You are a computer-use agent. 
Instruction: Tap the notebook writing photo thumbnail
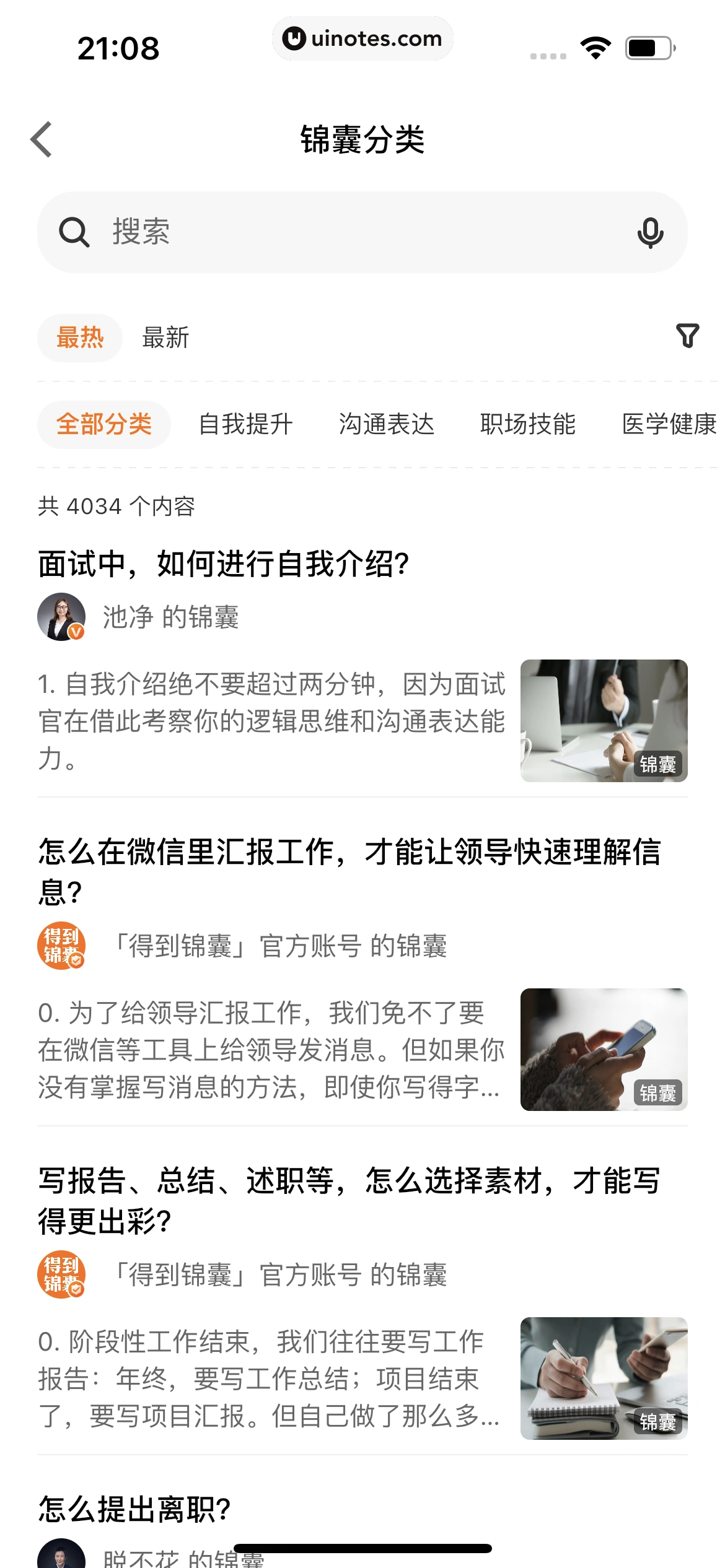point(604,1379)
